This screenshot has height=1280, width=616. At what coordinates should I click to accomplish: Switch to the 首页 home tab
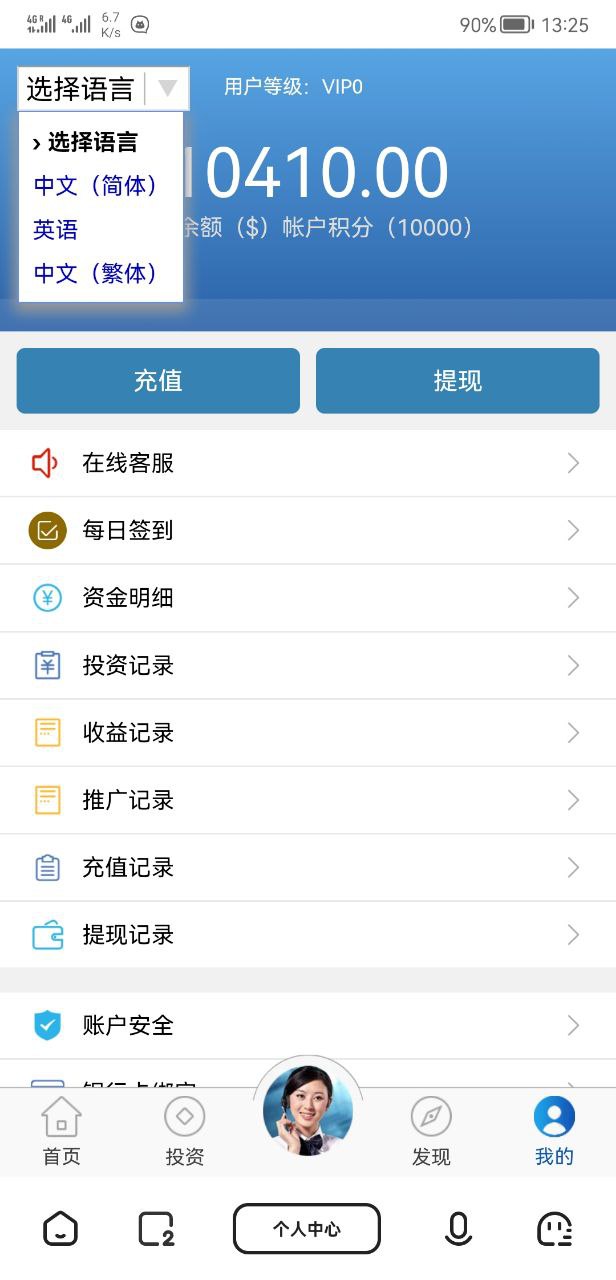61,1131
